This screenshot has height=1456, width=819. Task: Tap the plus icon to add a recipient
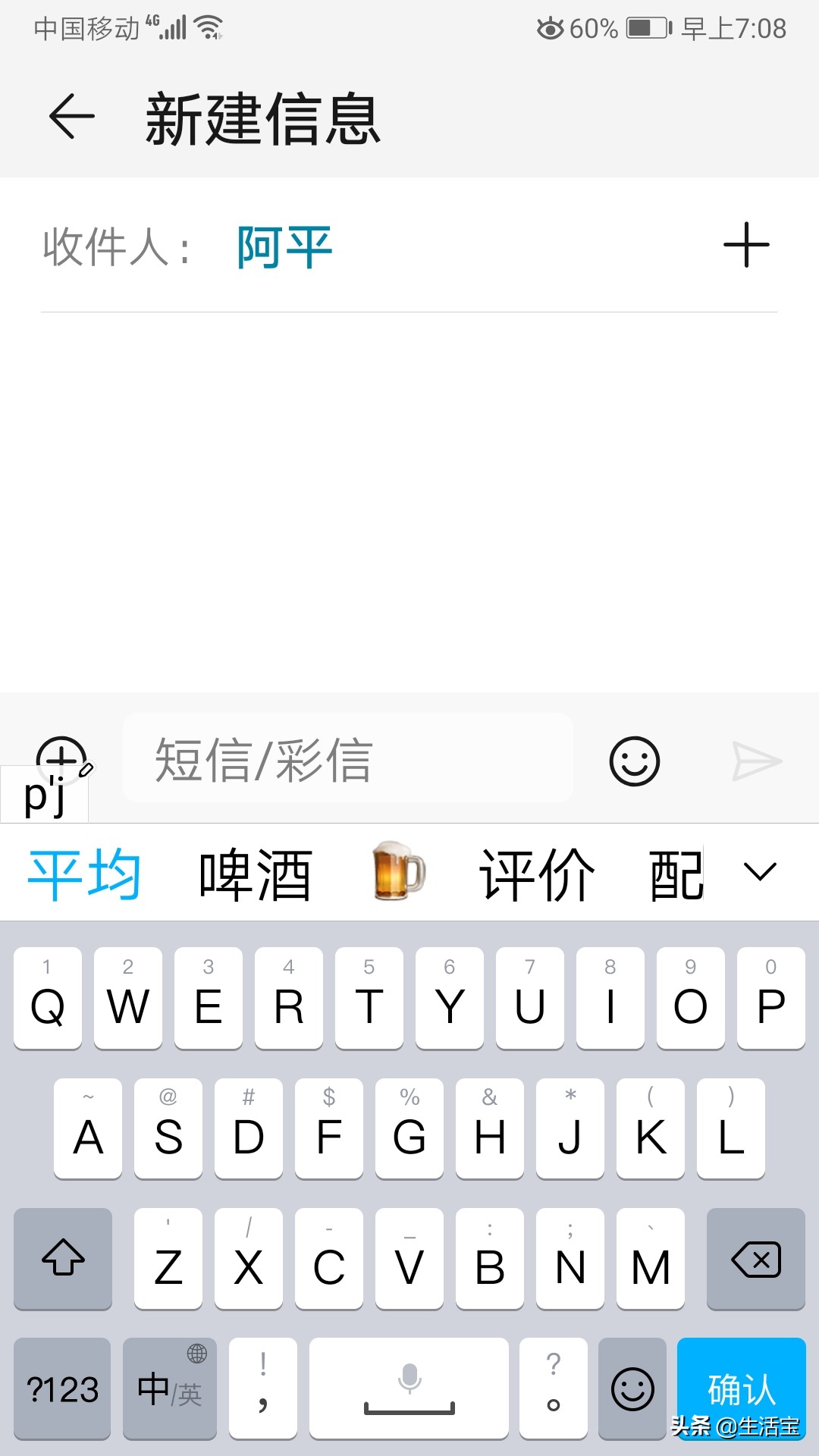click(746, 244)
